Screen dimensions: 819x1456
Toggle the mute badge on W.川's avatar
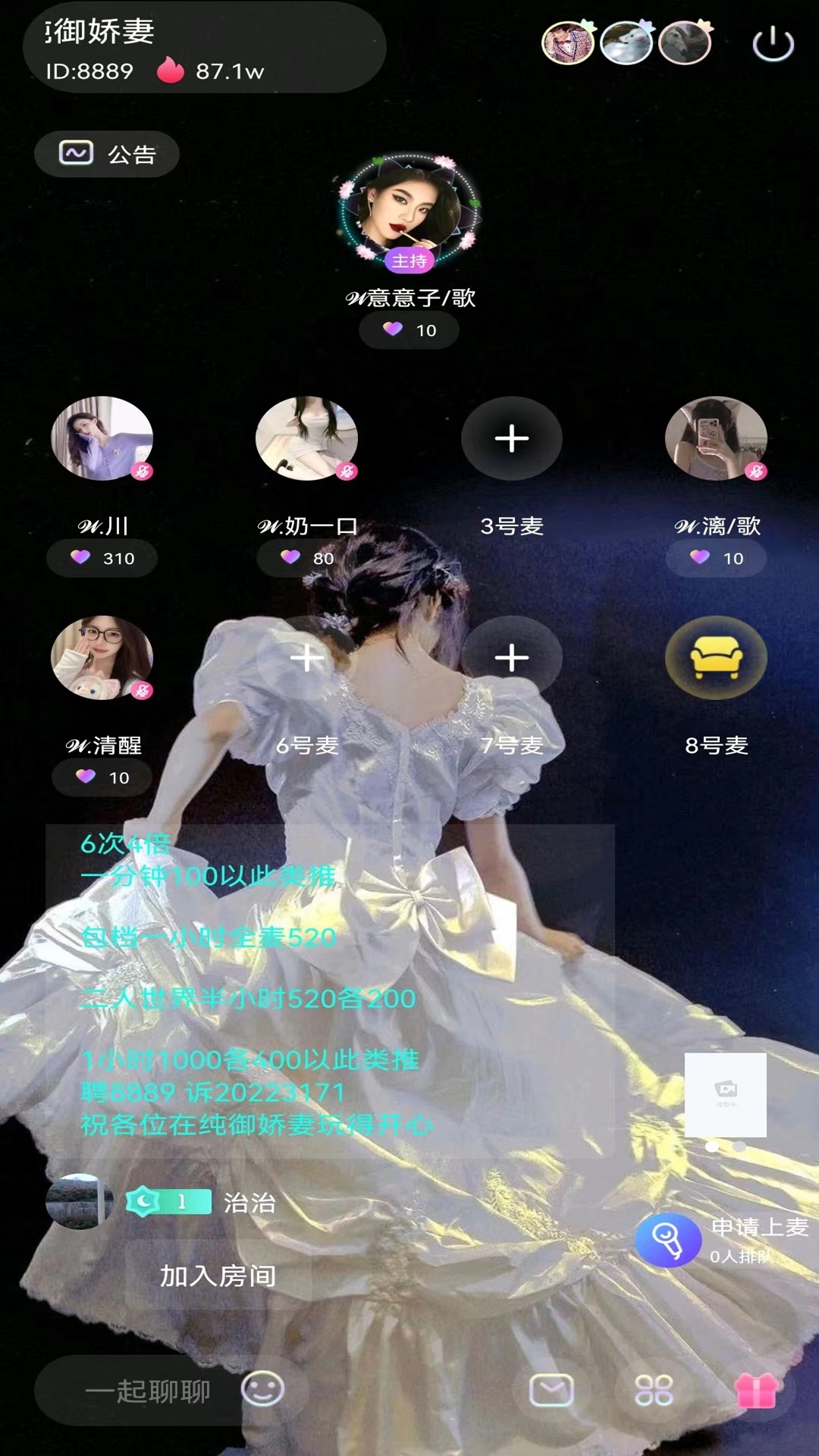pos(143,472)
